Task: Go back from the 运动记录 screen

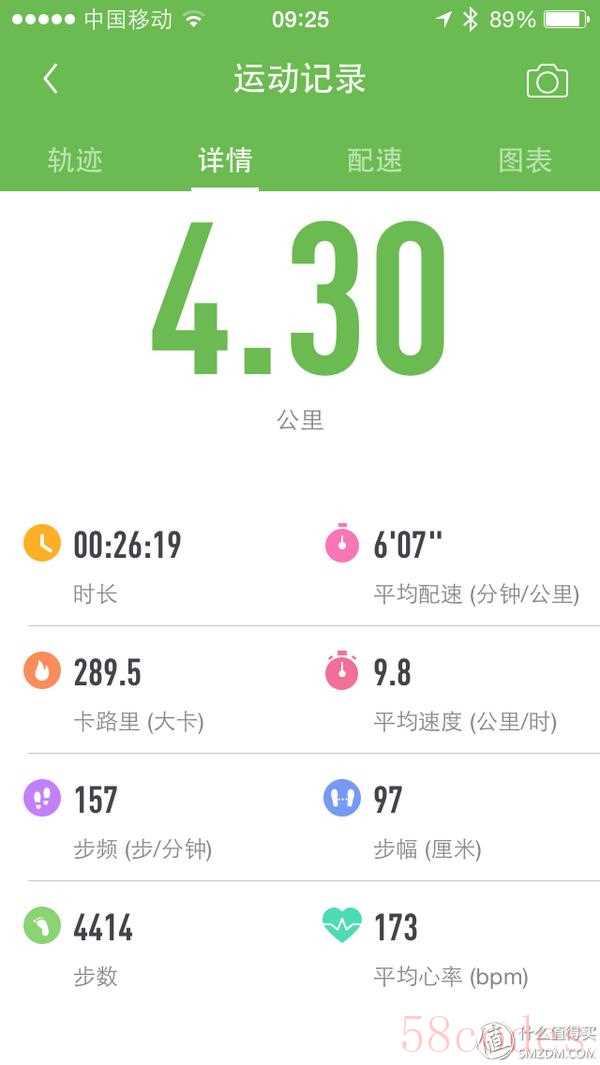Action: click(x=51, y=79)
